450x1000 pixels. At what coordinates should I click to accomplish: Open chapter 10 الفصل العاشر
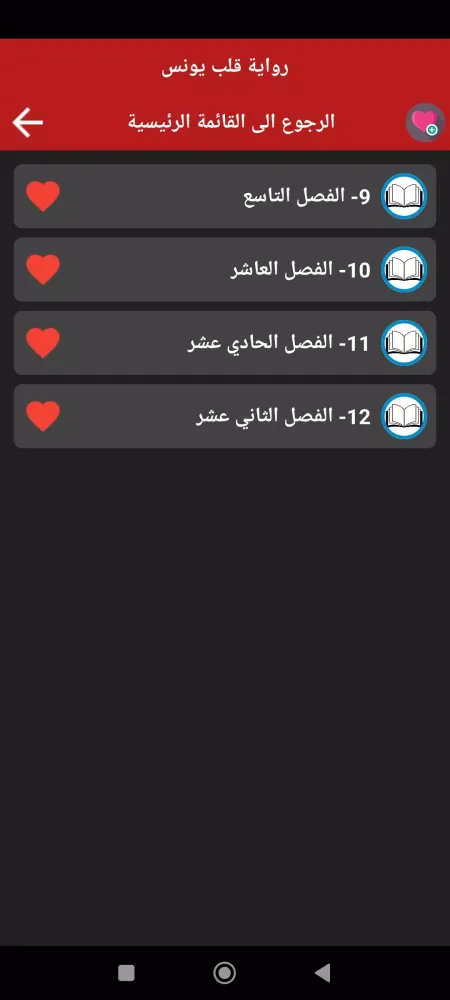[x=225, y=269]
